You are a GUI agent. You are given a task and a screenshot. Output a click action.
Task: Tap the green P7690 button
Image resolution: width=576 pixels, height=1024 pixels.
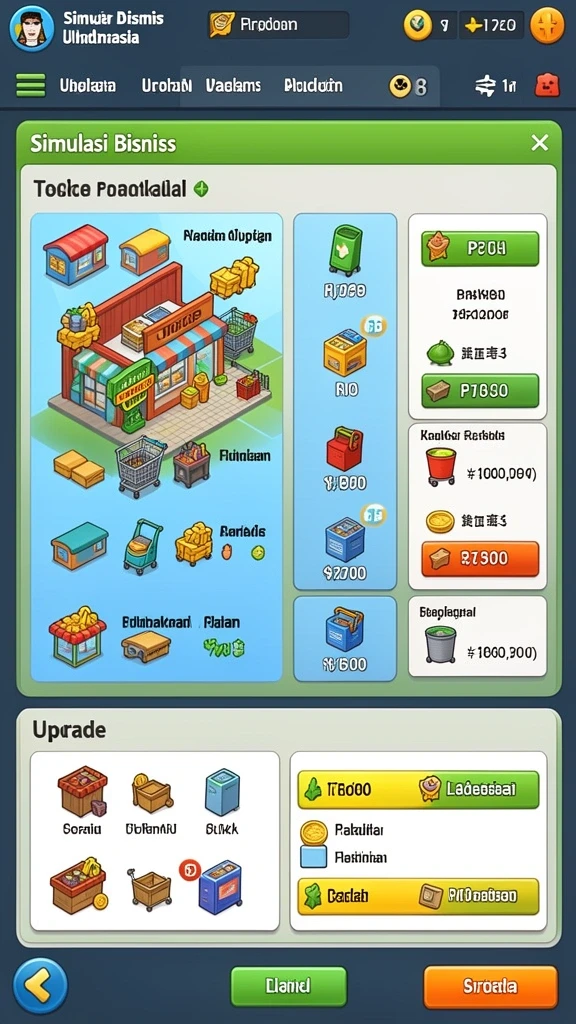tap(480, 391)
